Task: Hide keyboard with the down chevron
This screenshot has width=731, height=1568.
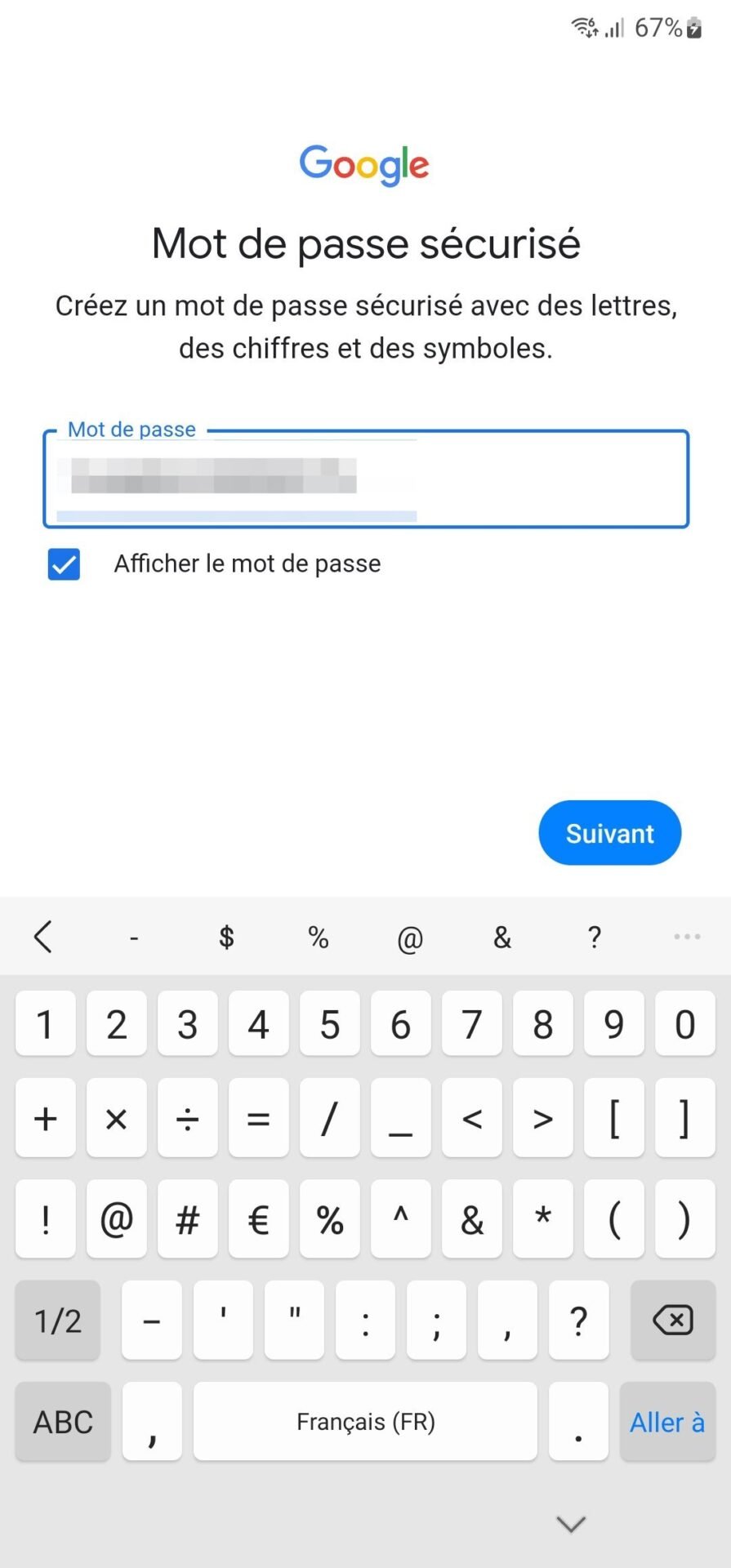Action: click(571, 1524)
